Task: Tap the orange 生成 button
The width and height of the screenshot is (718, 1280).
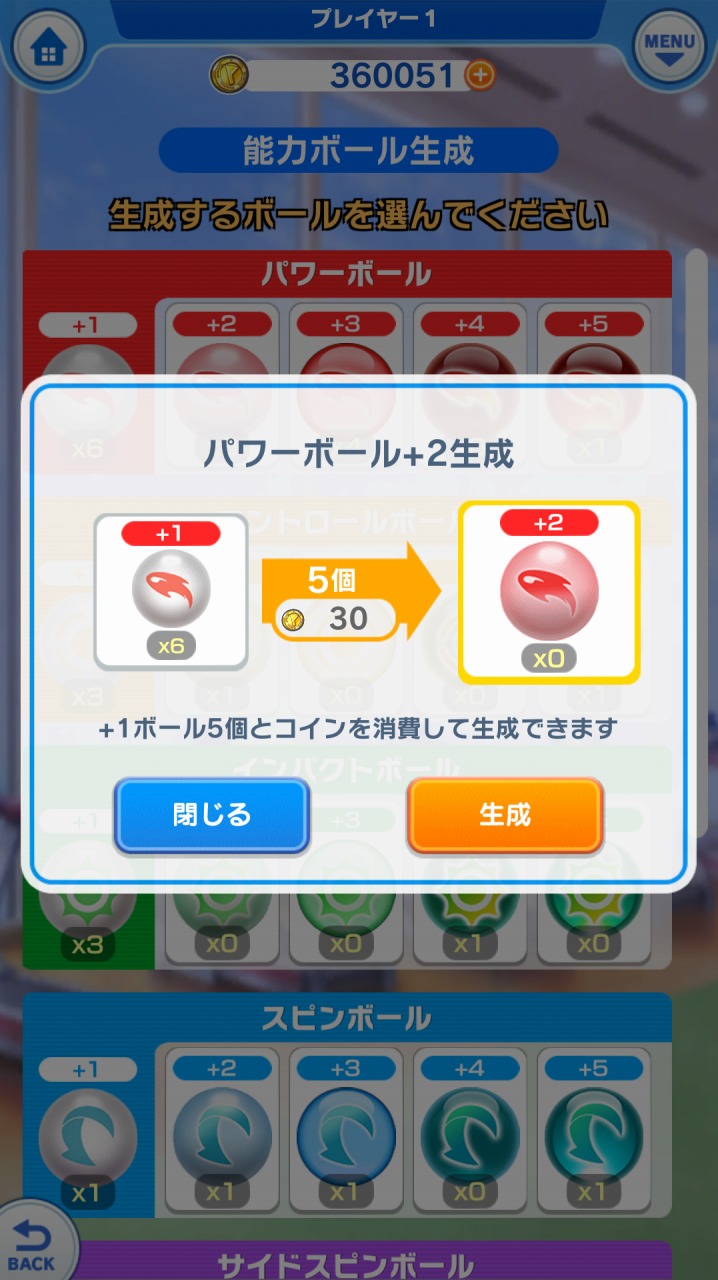Action: coord(505,815)
